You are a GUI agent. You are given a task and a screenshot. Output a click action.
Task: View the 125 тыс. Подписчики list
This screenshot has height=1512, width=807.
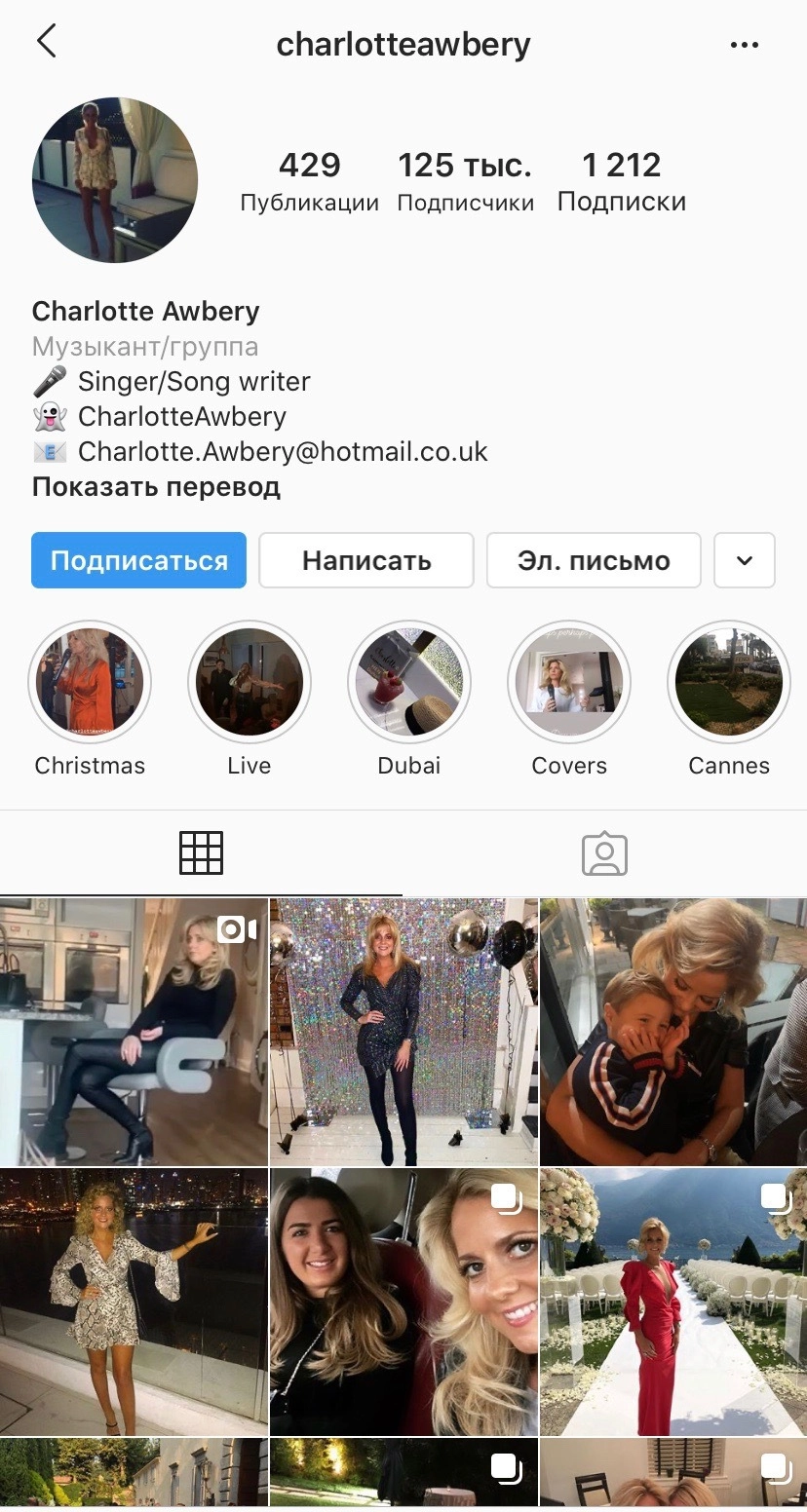465,180
